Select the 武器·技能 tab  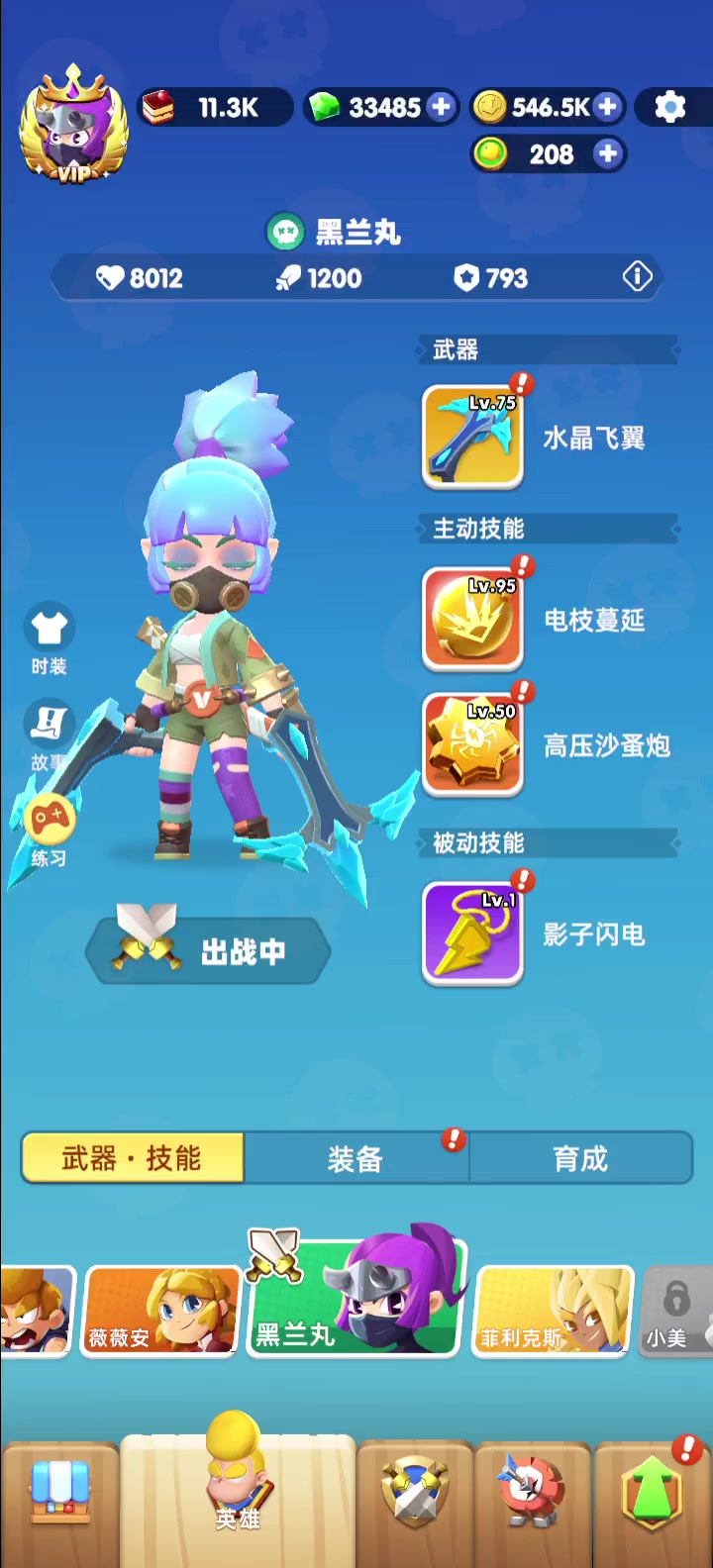[132, 1158]
